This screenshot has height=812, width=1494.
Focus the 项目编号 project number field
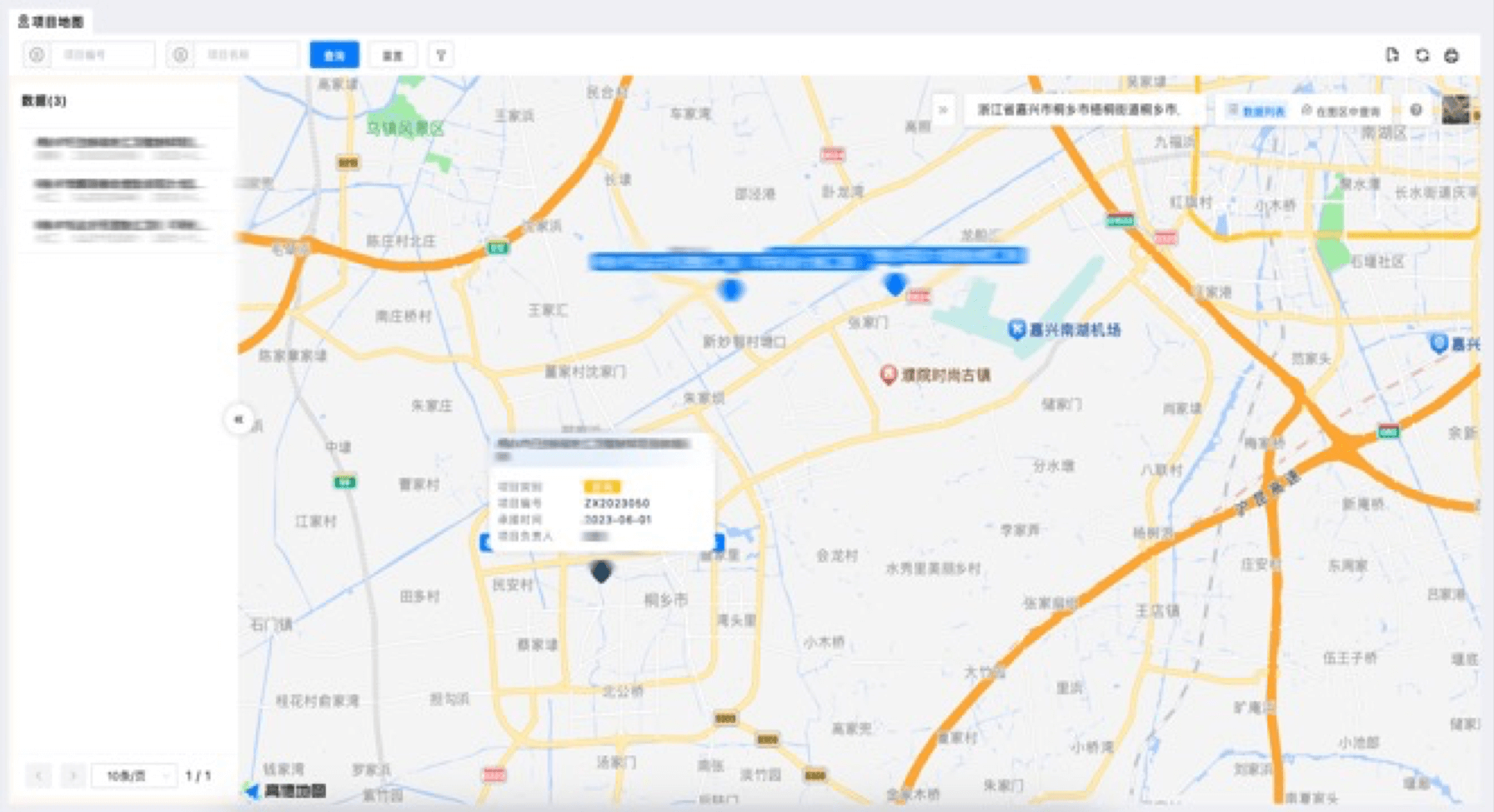coord(102,55)
